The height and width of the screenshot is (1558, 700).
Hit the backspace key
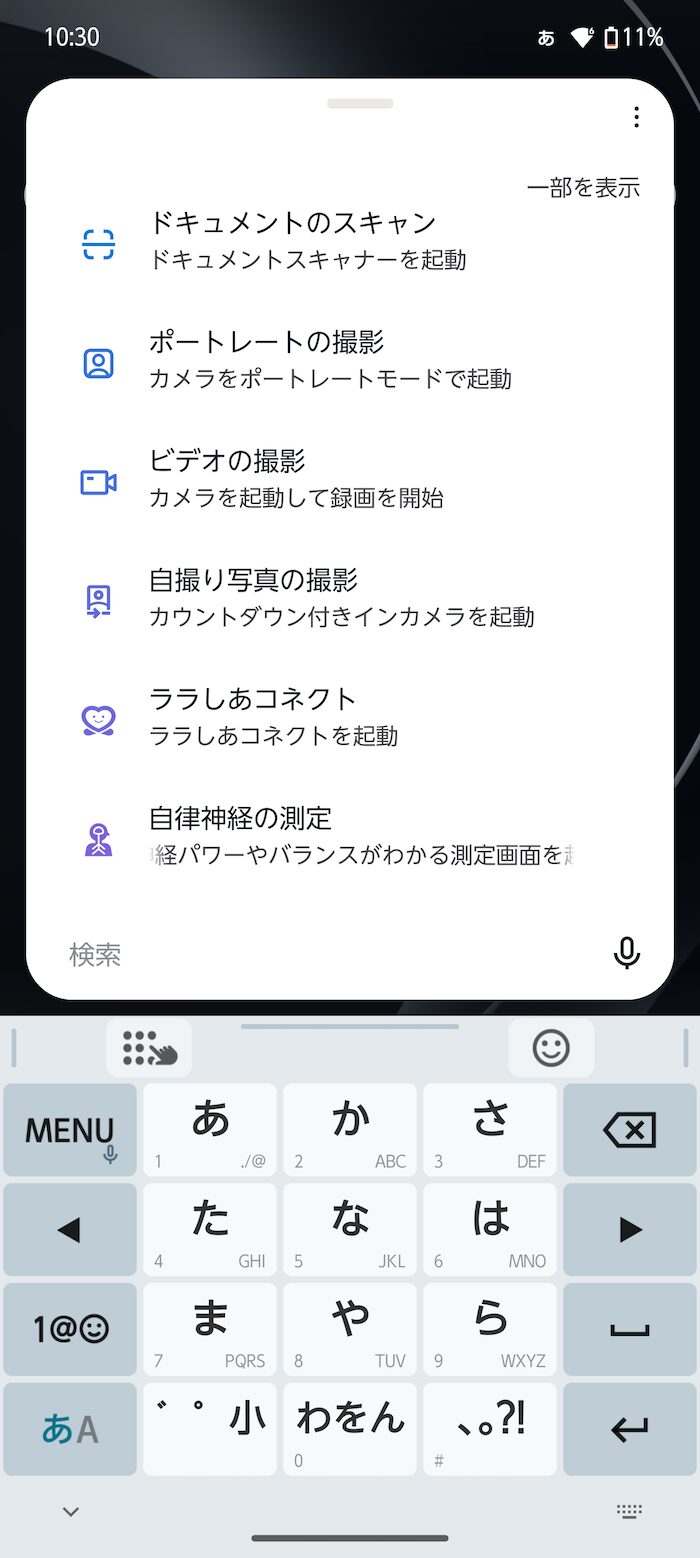[x=630, y=1130]
